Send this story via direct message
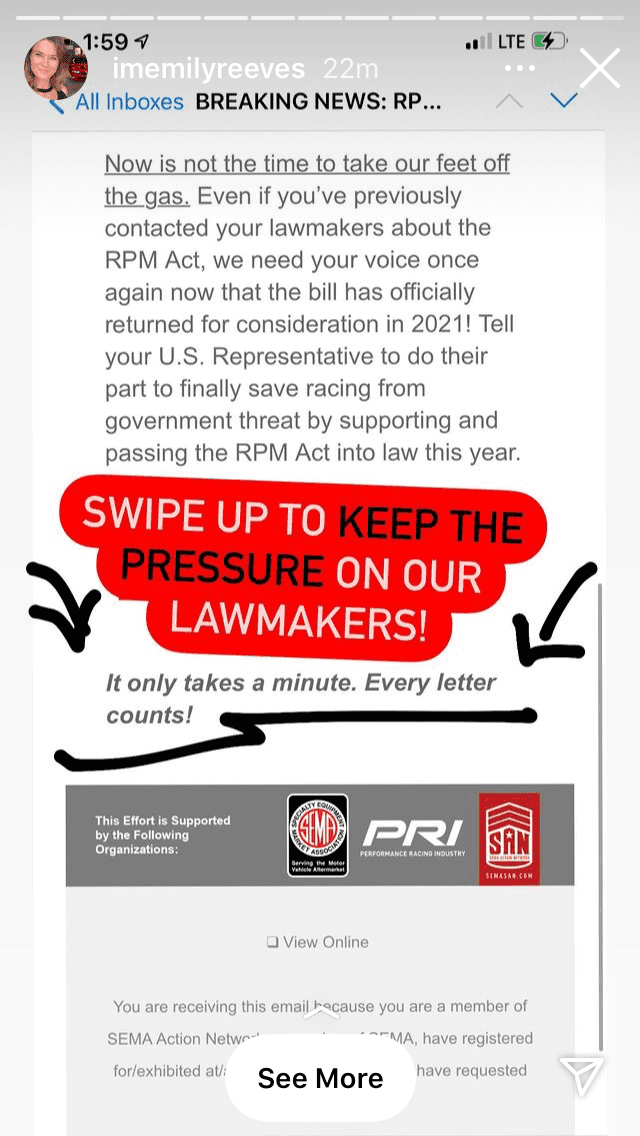Image resolution: width=640 pixels, height=1136 pixels. pyautogui.click(x=582, y=1075)
